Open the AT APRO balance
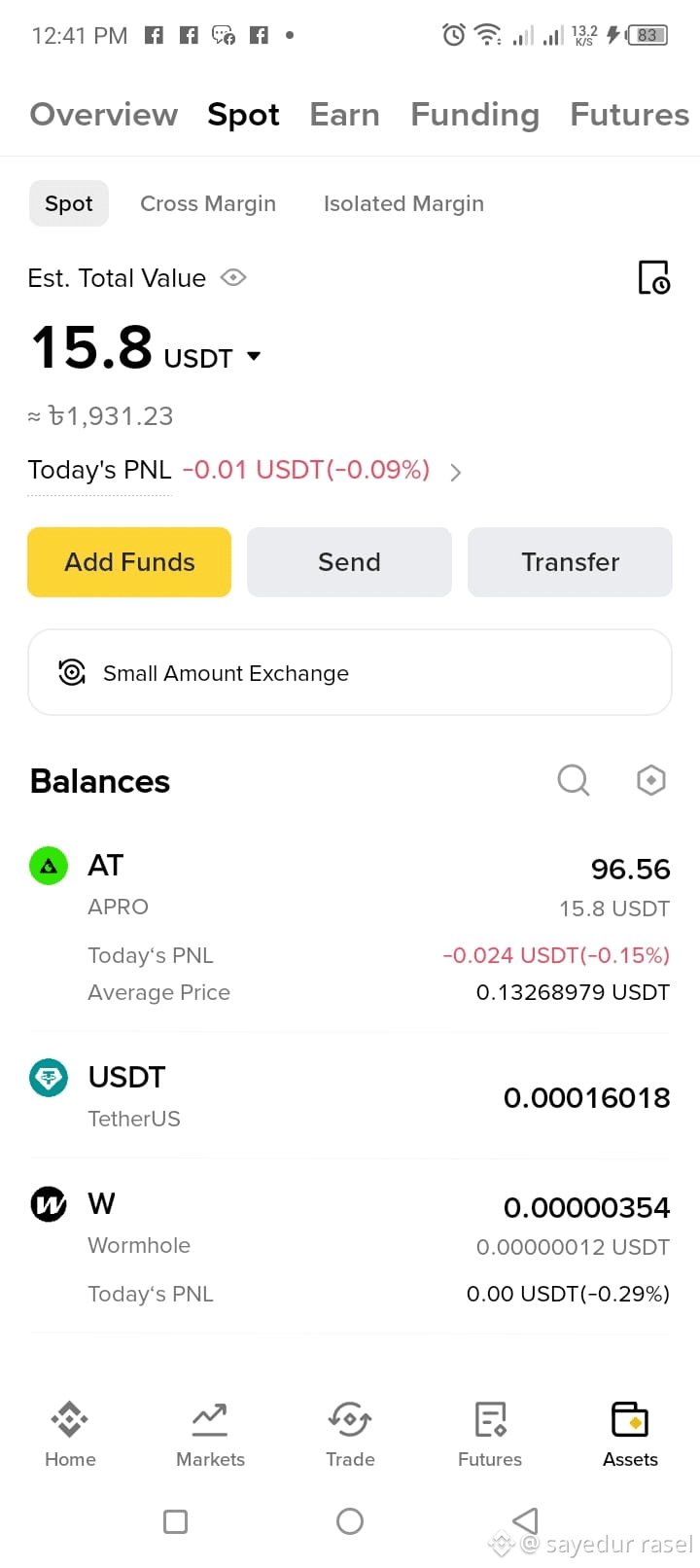700x1568 pixels. click(350, 928)
